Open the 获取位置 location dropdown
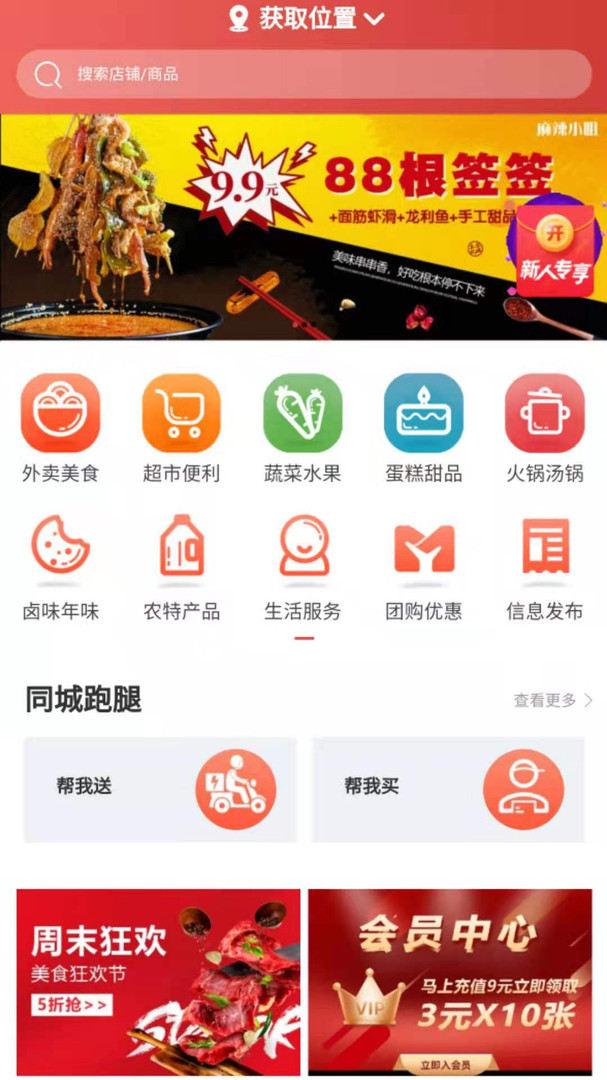This screenshot has height=1080, width=607. [306, 18]
